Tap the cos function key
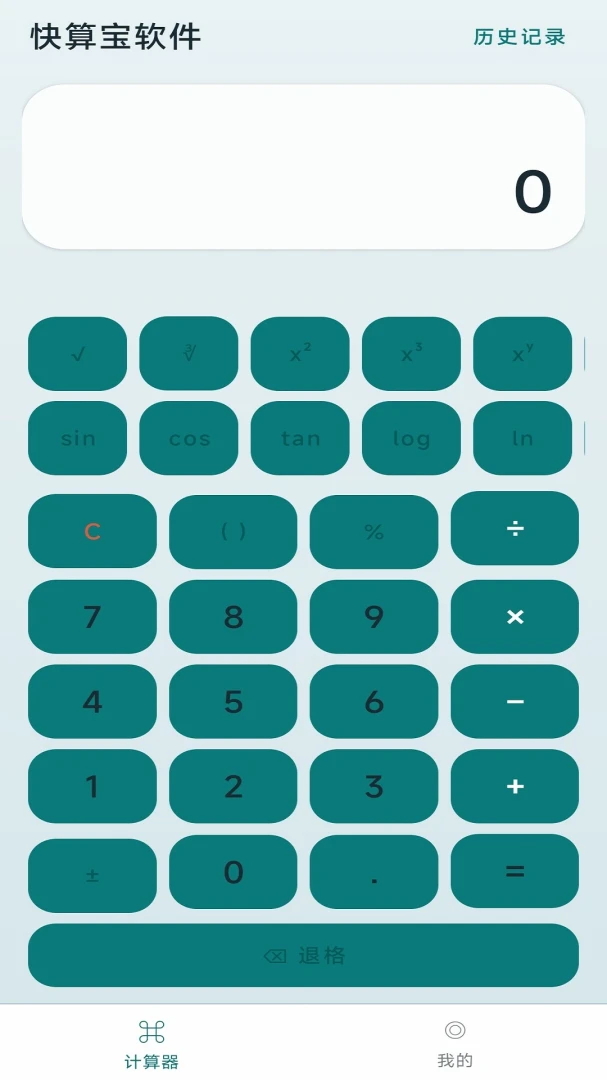Image resolution: width=607 pixels, height=1080 pixels. (189, 438)
